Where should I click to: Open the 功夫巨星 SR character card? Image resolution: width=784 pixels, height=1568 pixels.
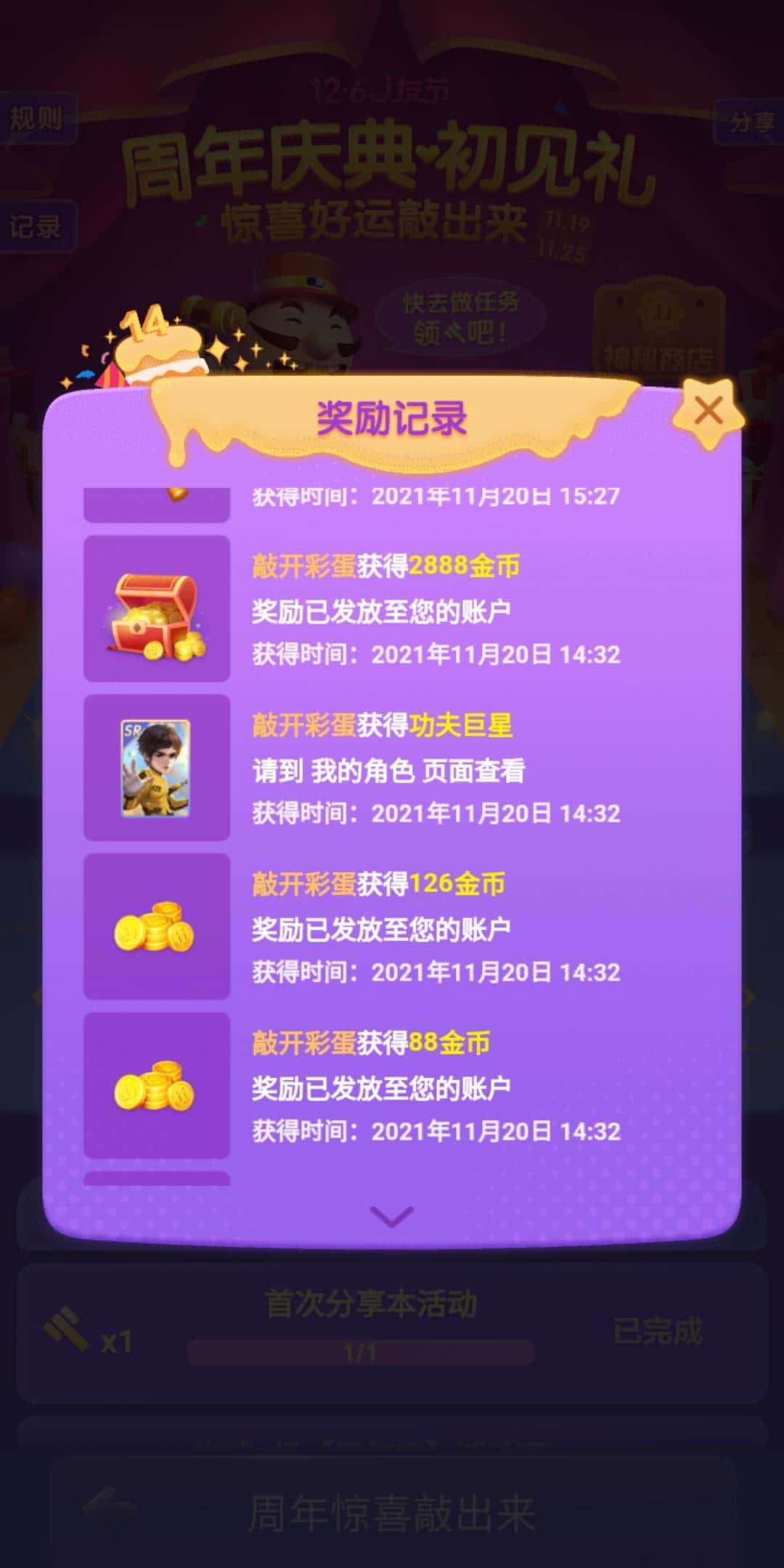(x=156, y=767)
